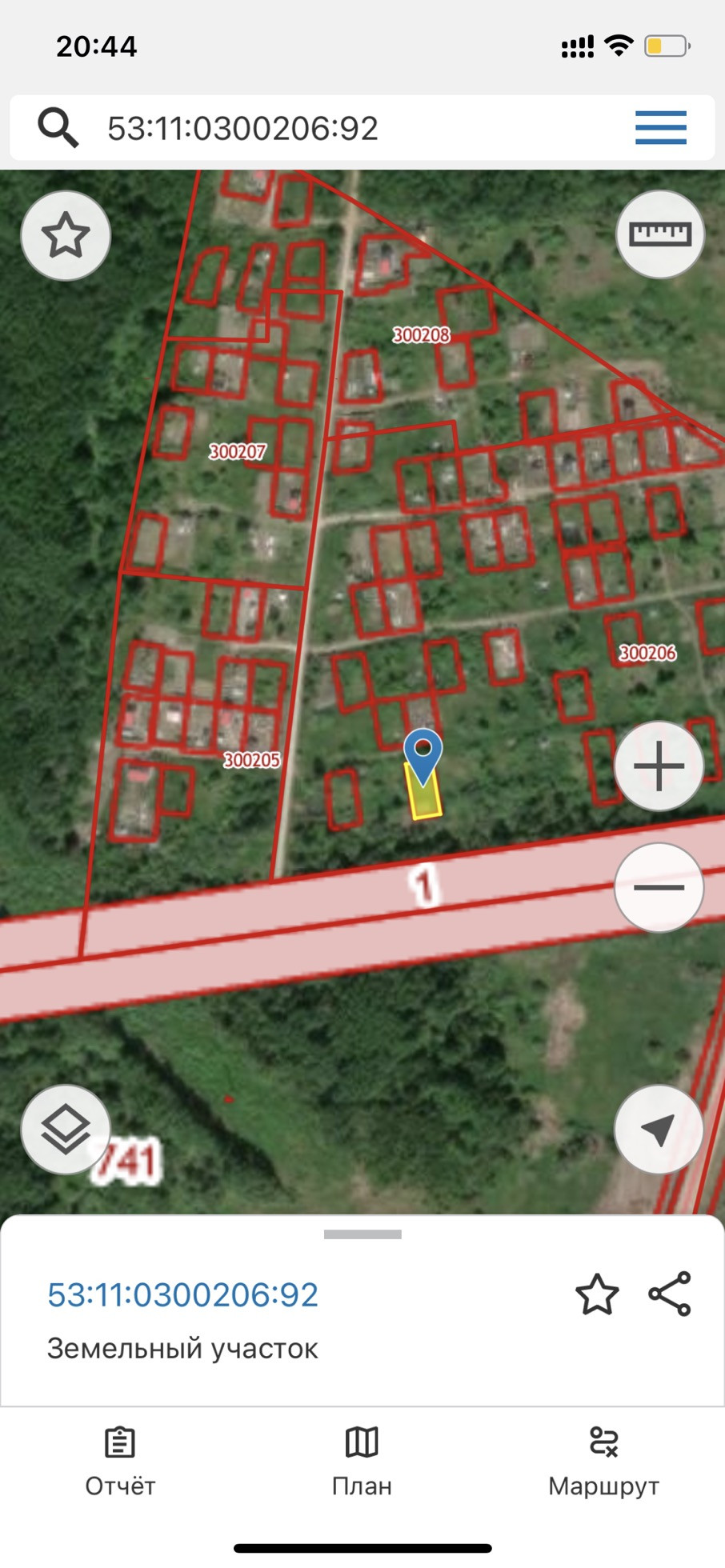Open plot 53:11:0300206:92 details link
725x1568 pixels.
click(x=182, y=1295)
